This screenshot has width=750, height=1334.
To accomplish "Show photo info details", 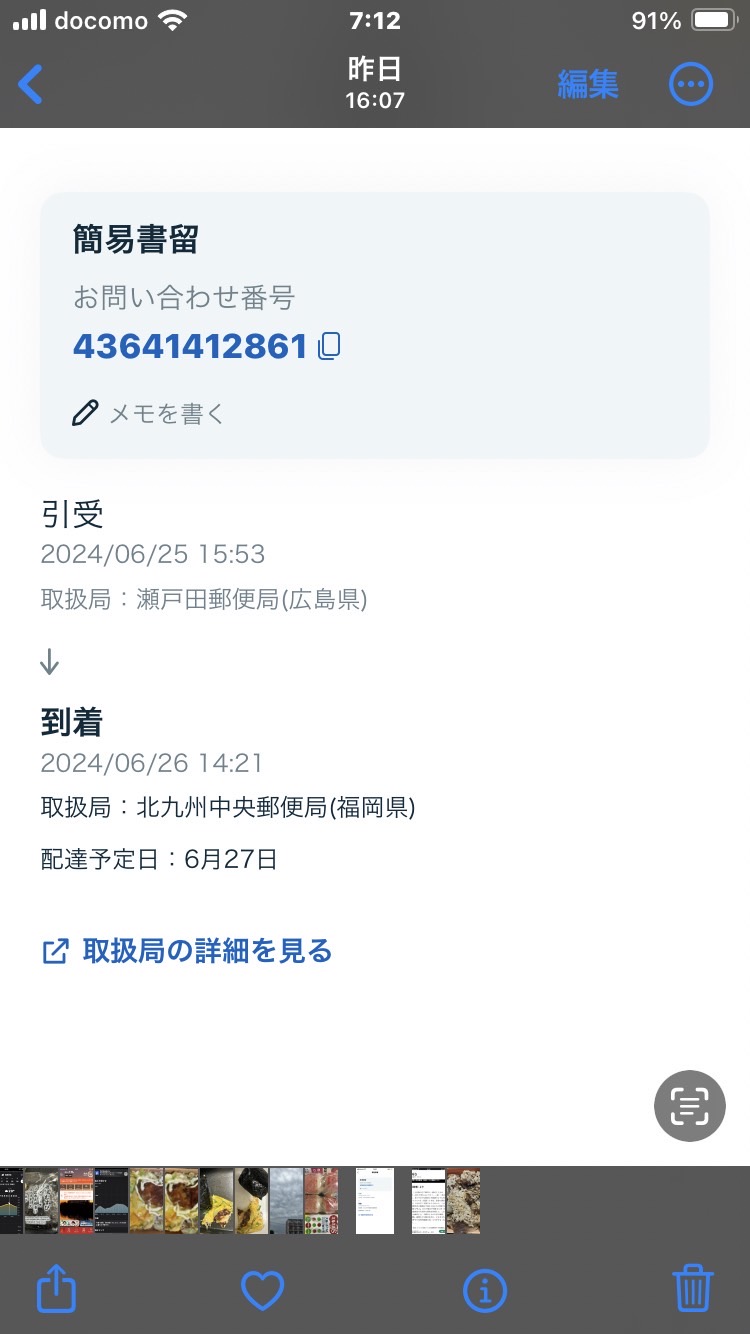I will pos(485,1291).
